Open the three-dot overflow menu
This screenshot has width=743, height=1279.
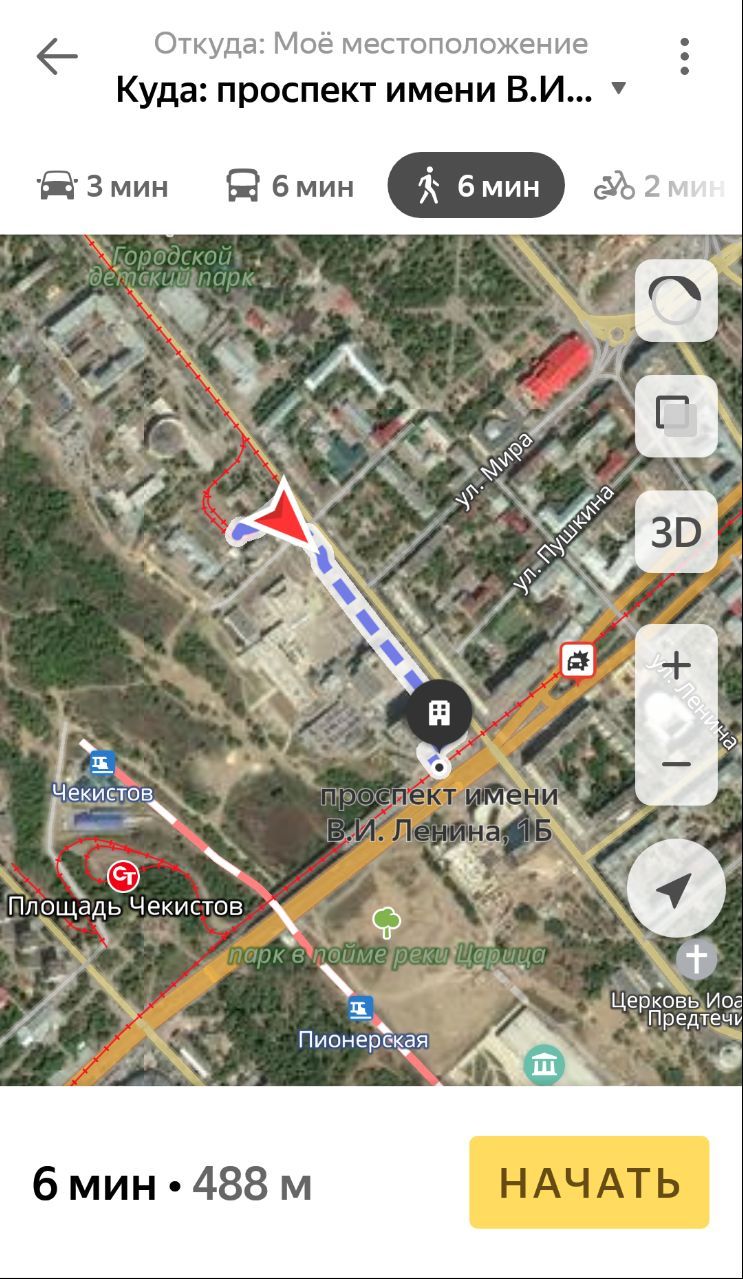point(684,57)
